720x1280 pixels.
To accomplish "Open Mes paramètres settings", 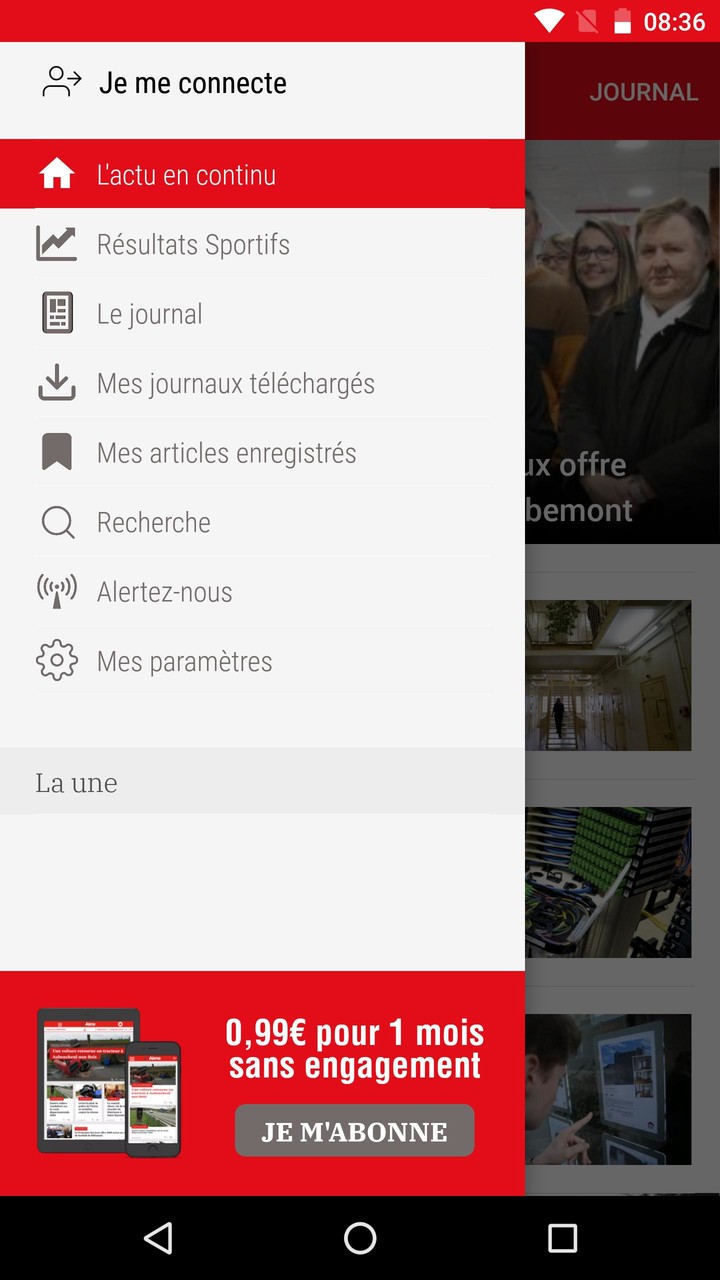I will click(x=184, y=661).
